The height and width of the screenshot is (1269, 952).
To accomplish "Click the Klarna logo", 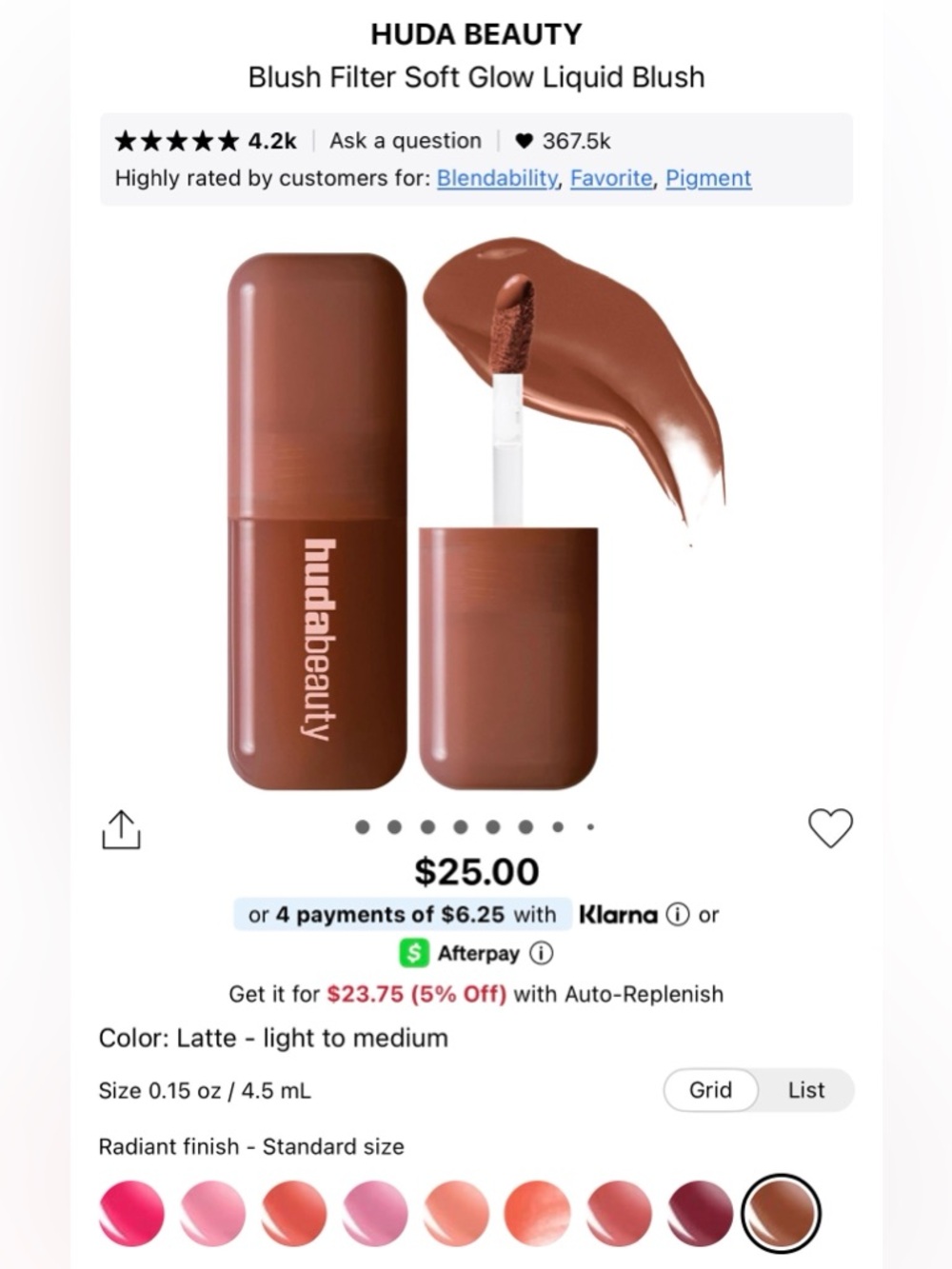I will [x=617, y=915].
